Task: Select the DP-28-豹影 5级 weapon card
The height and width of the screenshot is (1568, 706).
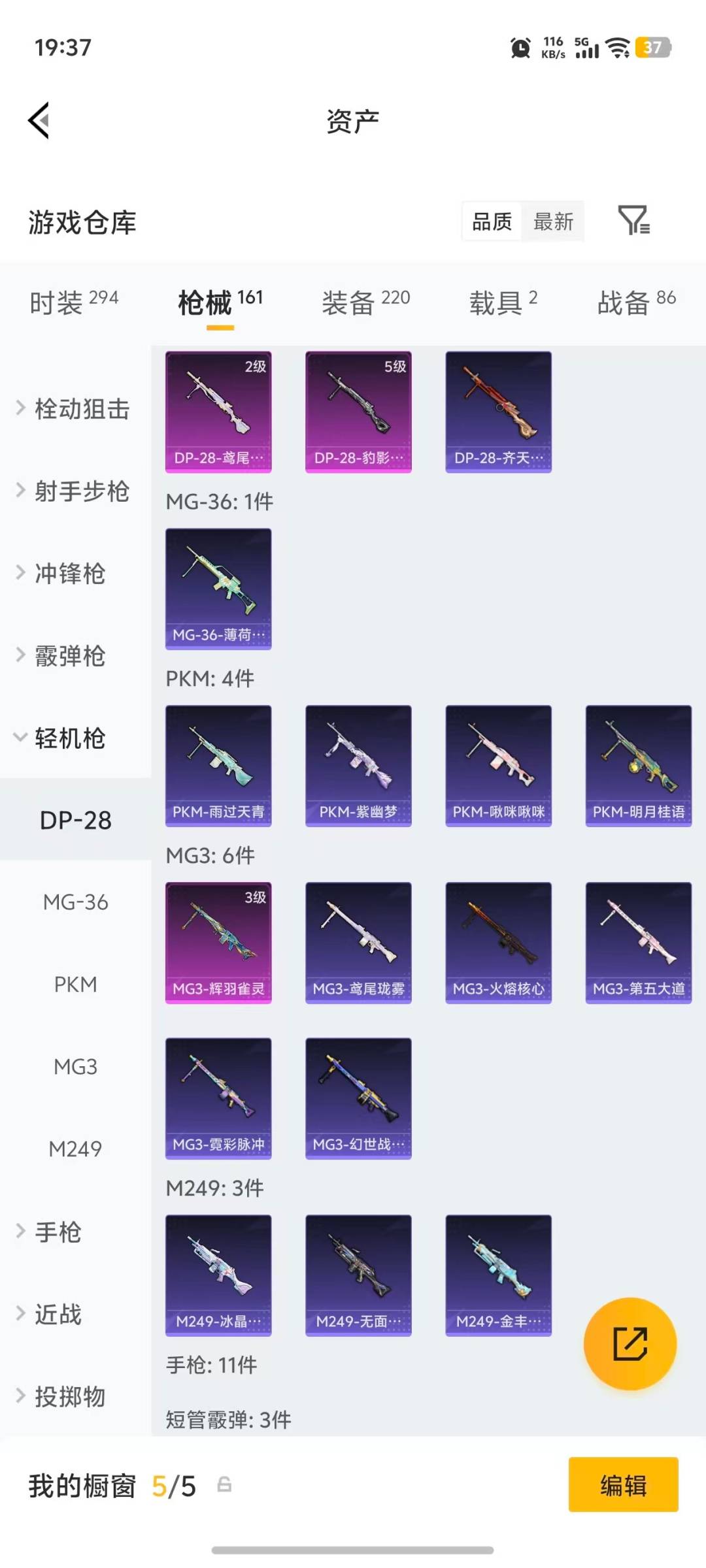Action: [x=358, y=410]
